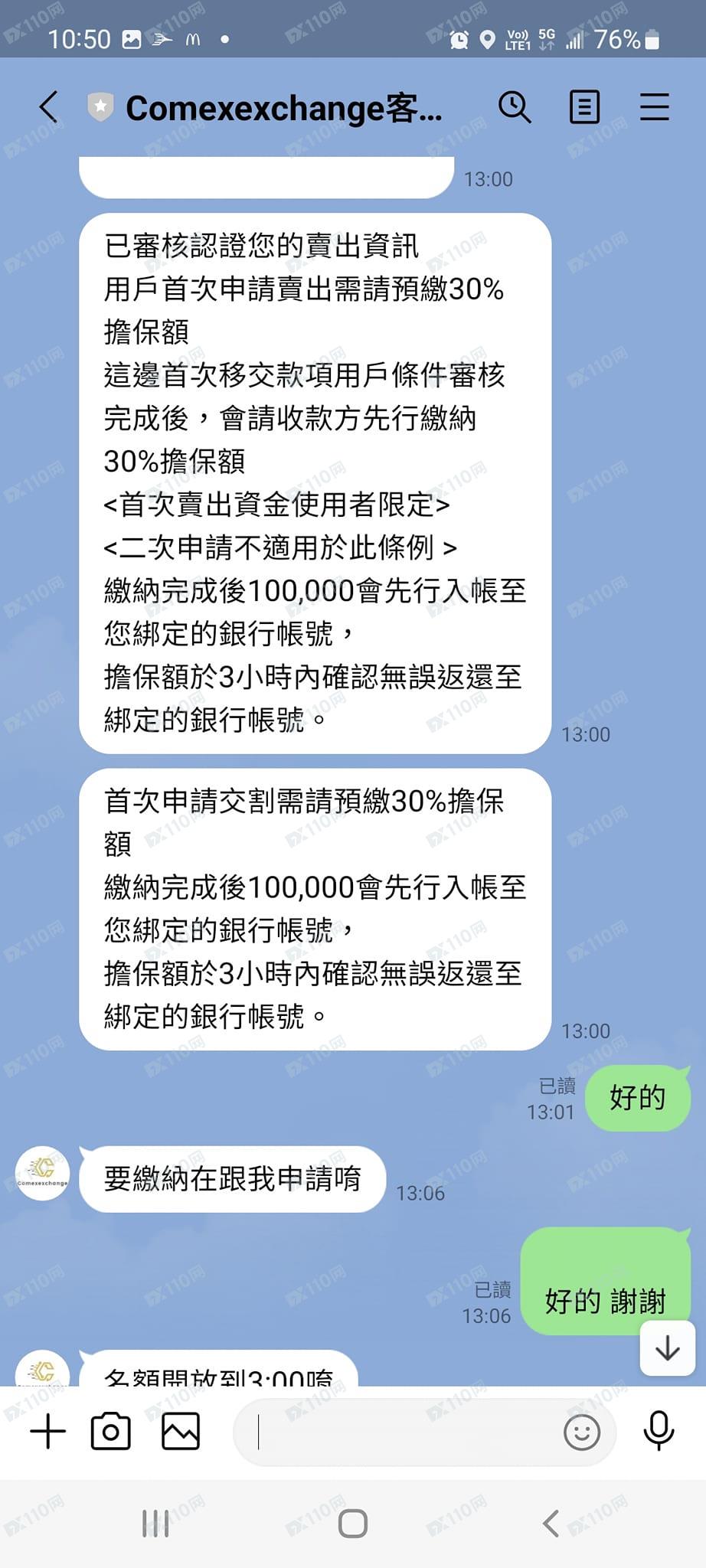Open the chat hamburger menu
Screen dimensions: 706x1568
point(654,107)
